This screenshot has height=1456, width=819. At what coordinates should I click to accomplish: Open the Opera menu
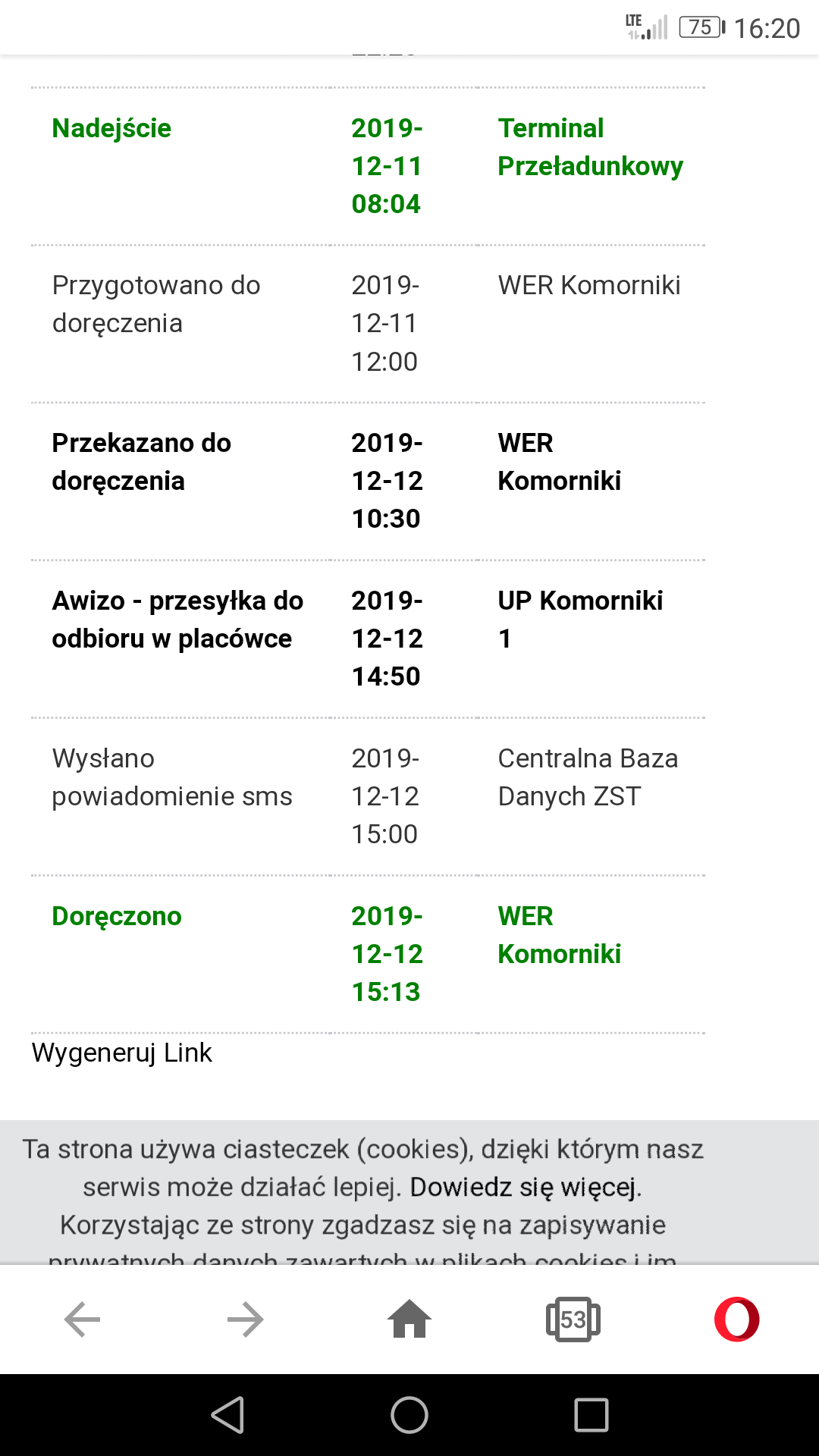coord(737,1319)
